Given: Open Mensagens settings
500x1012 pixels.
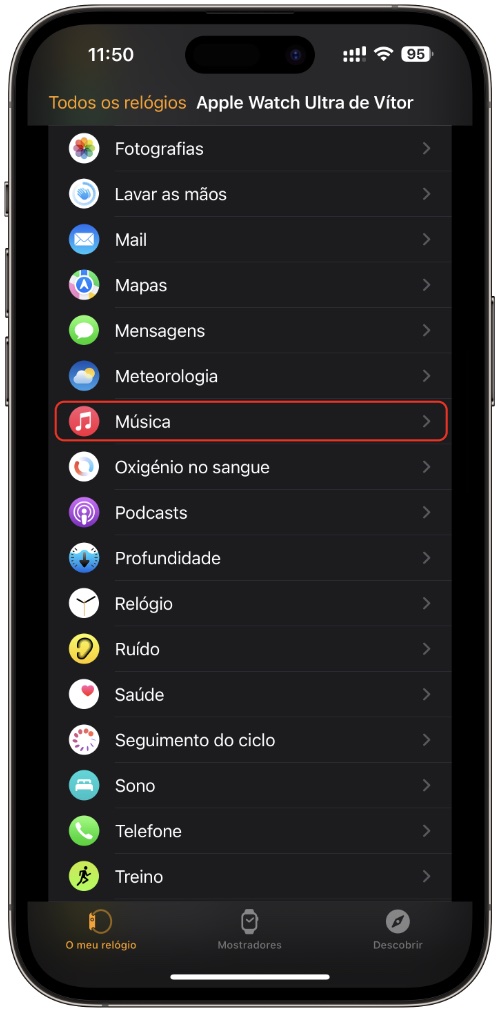Looking at the screenshot, I should tap(250, 330).
